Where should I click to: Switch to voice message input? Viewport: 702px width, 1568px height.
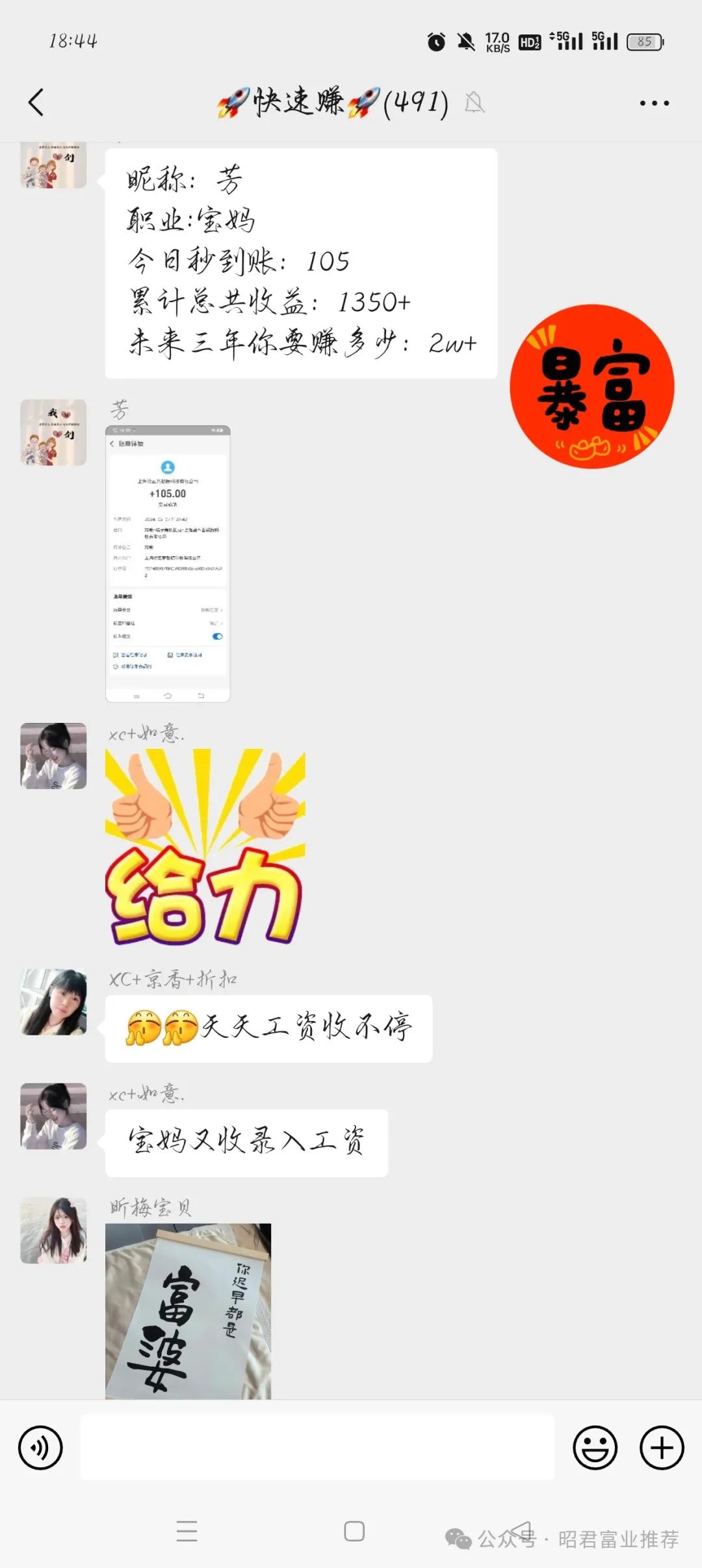coord(40,1447)
